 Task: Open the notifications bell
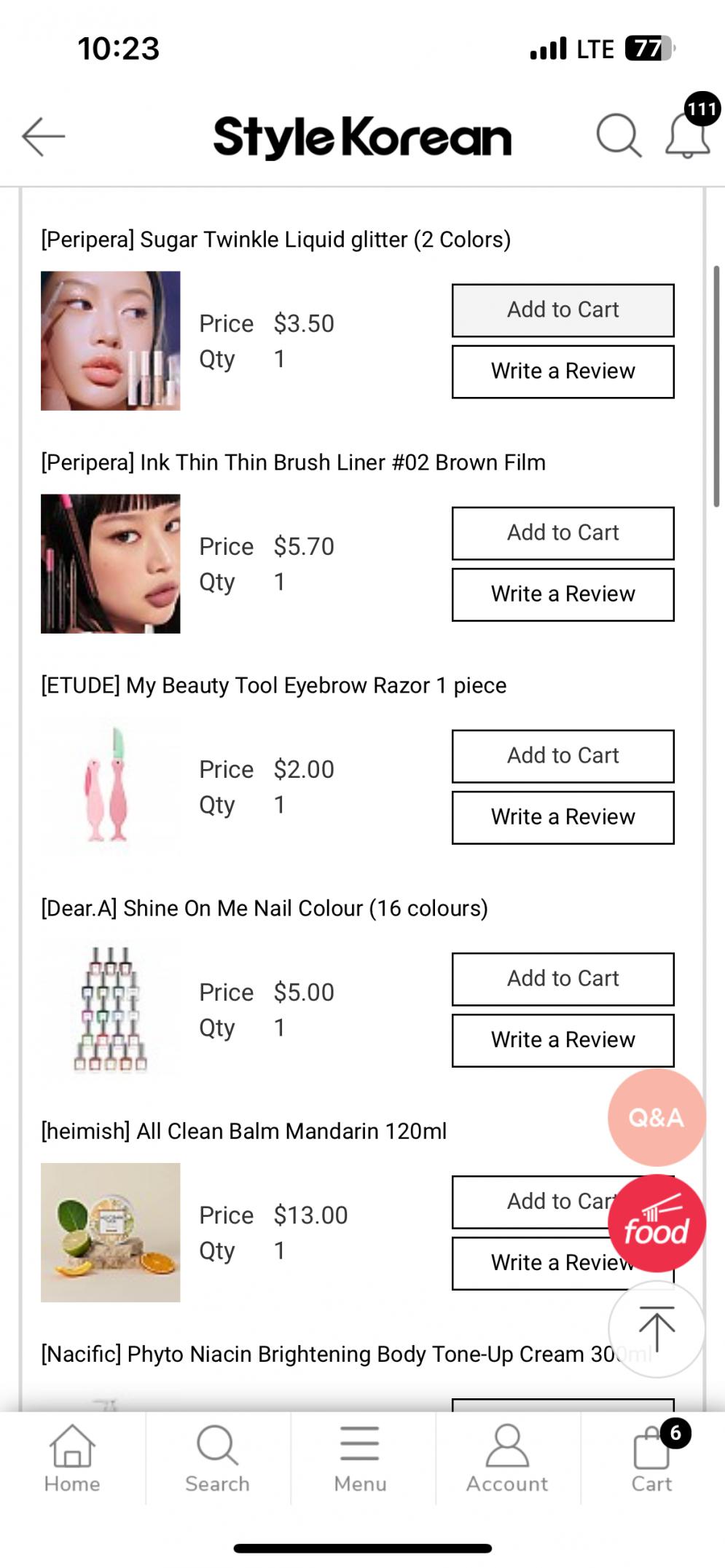[687, 135]
